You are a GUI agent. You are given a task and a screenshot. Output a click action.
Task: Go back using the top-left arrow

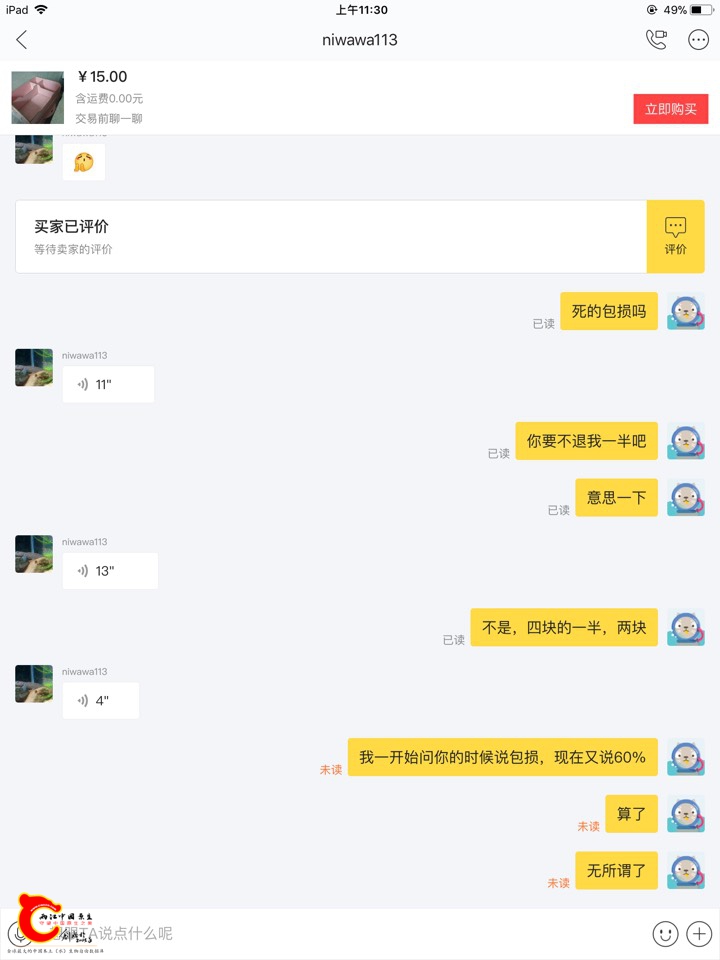pyautogui.click(x=22, y=40)
